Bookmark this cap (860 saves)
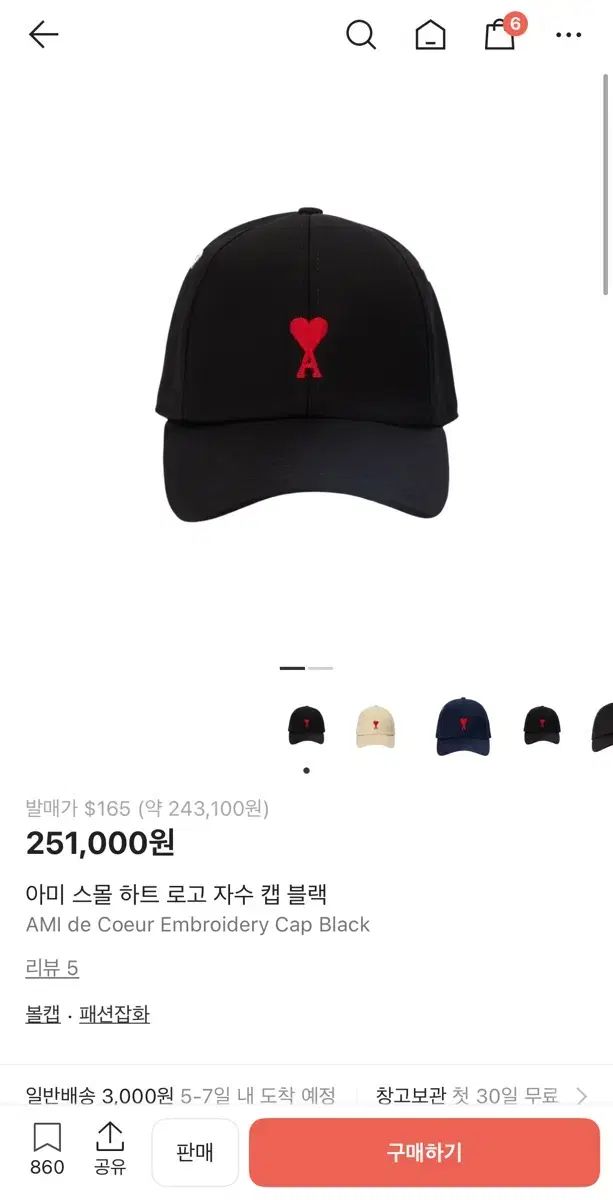Image resolution: width=613 pixels, height=1200 pixels. click(47, 1148)
